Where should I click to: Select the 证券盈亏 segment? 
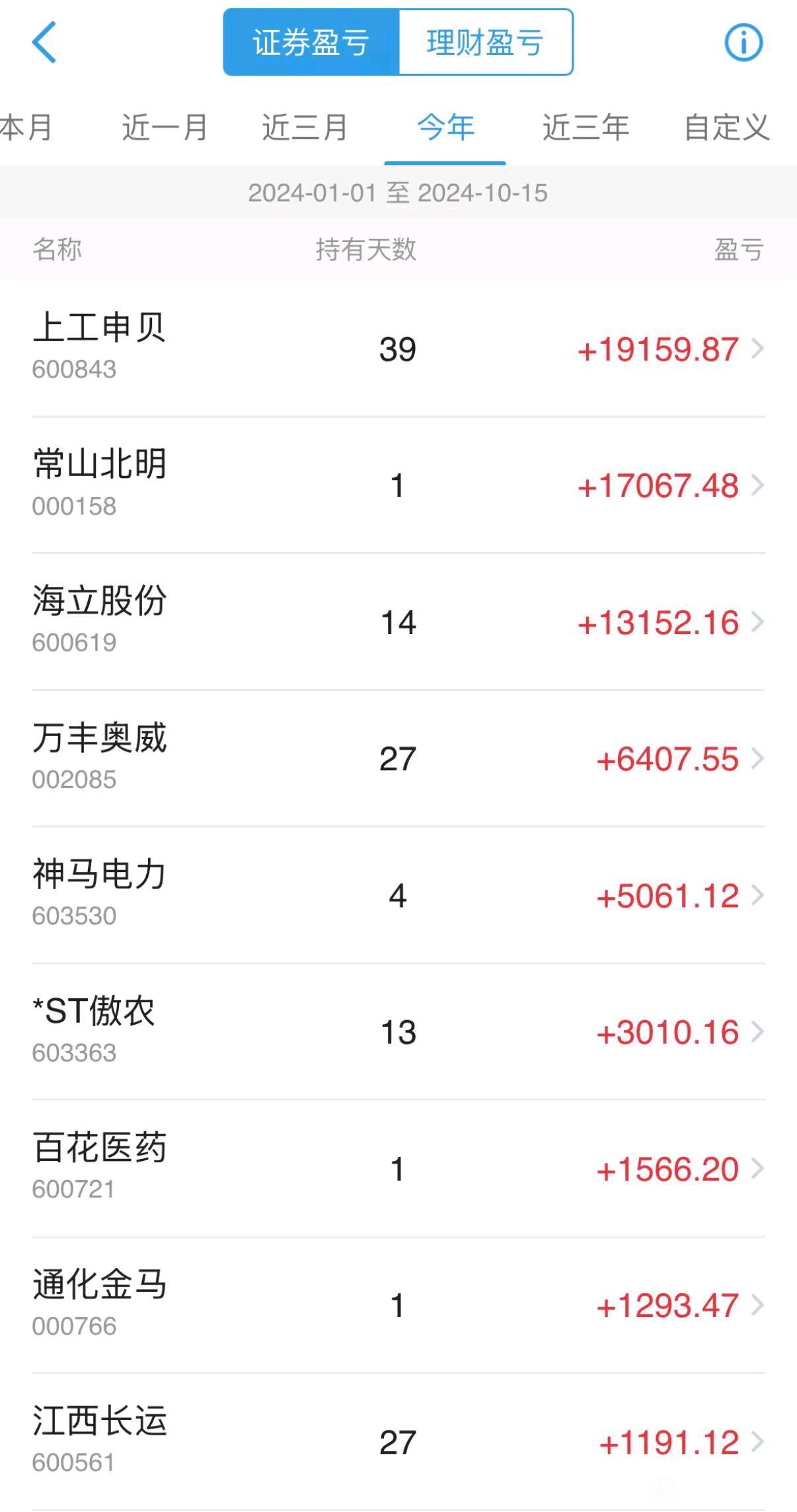coord(311,42)
